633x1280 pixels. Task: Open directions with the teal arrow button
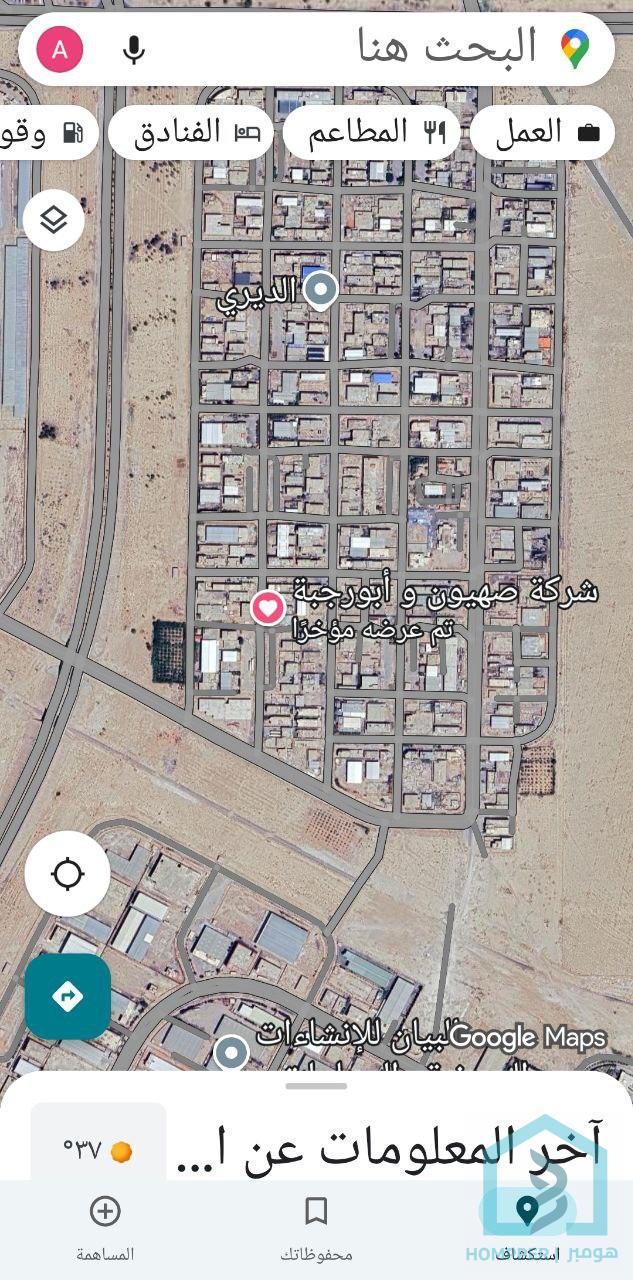(68, 996)
